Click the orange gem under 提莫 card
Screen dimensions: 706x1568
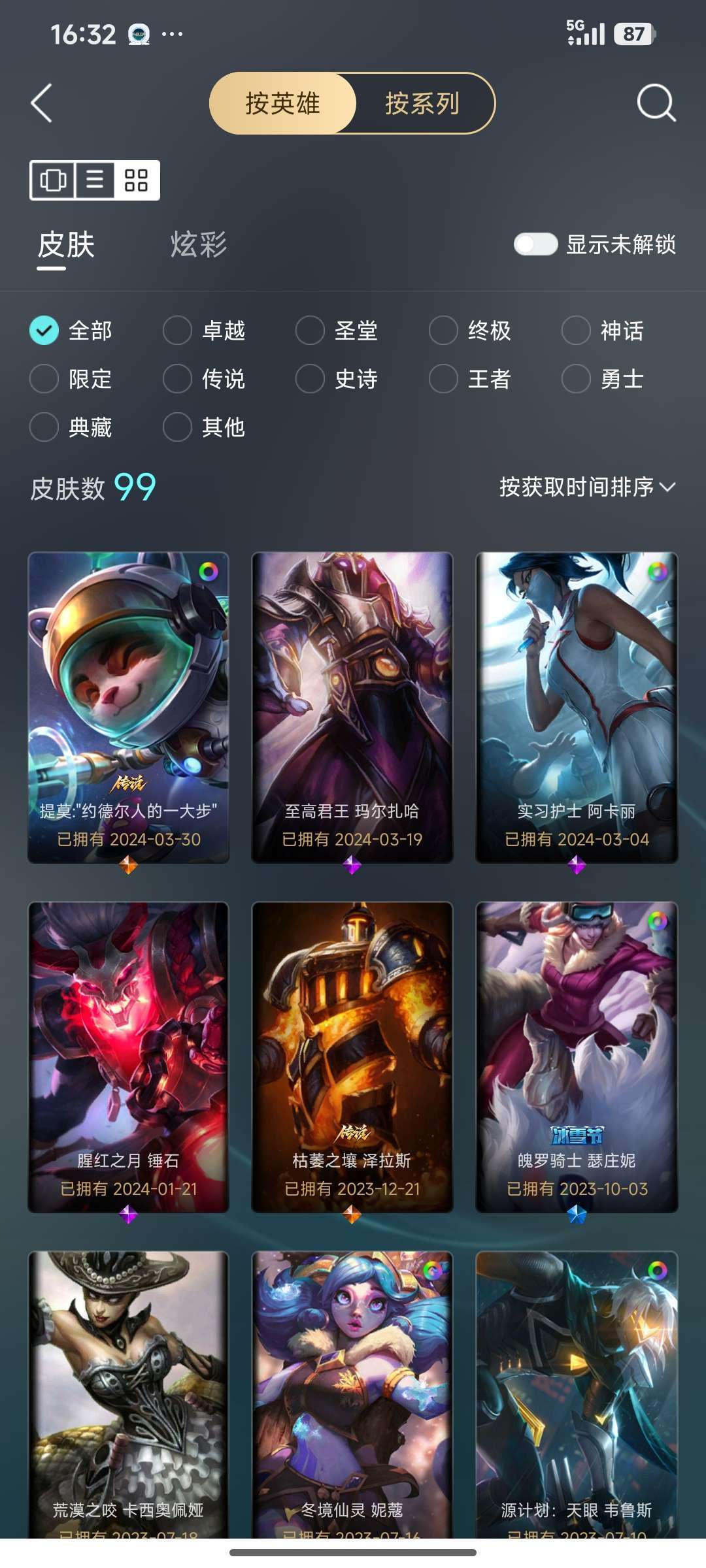coord(129,866)
